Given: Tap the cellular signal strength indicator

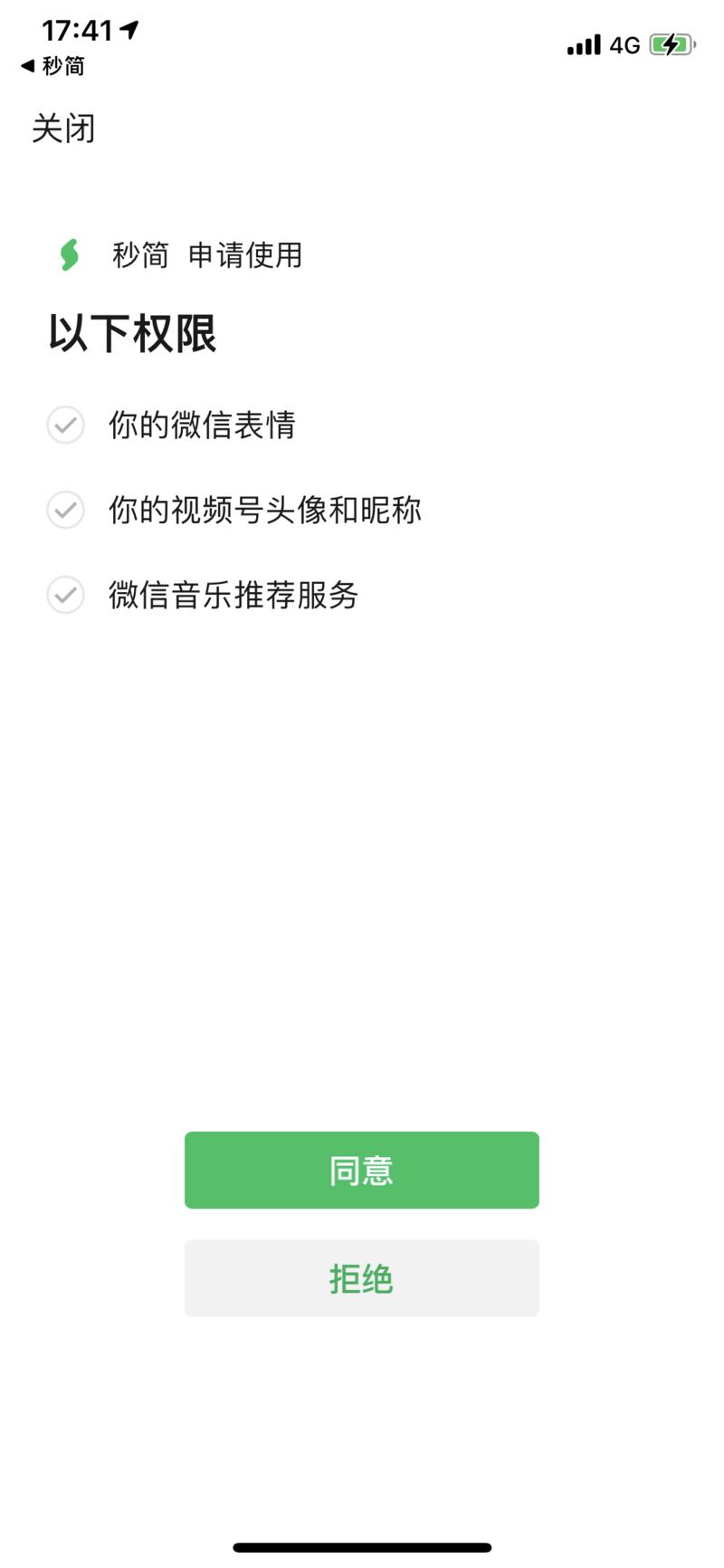Looking at the screenshot, I should [584, 44].
